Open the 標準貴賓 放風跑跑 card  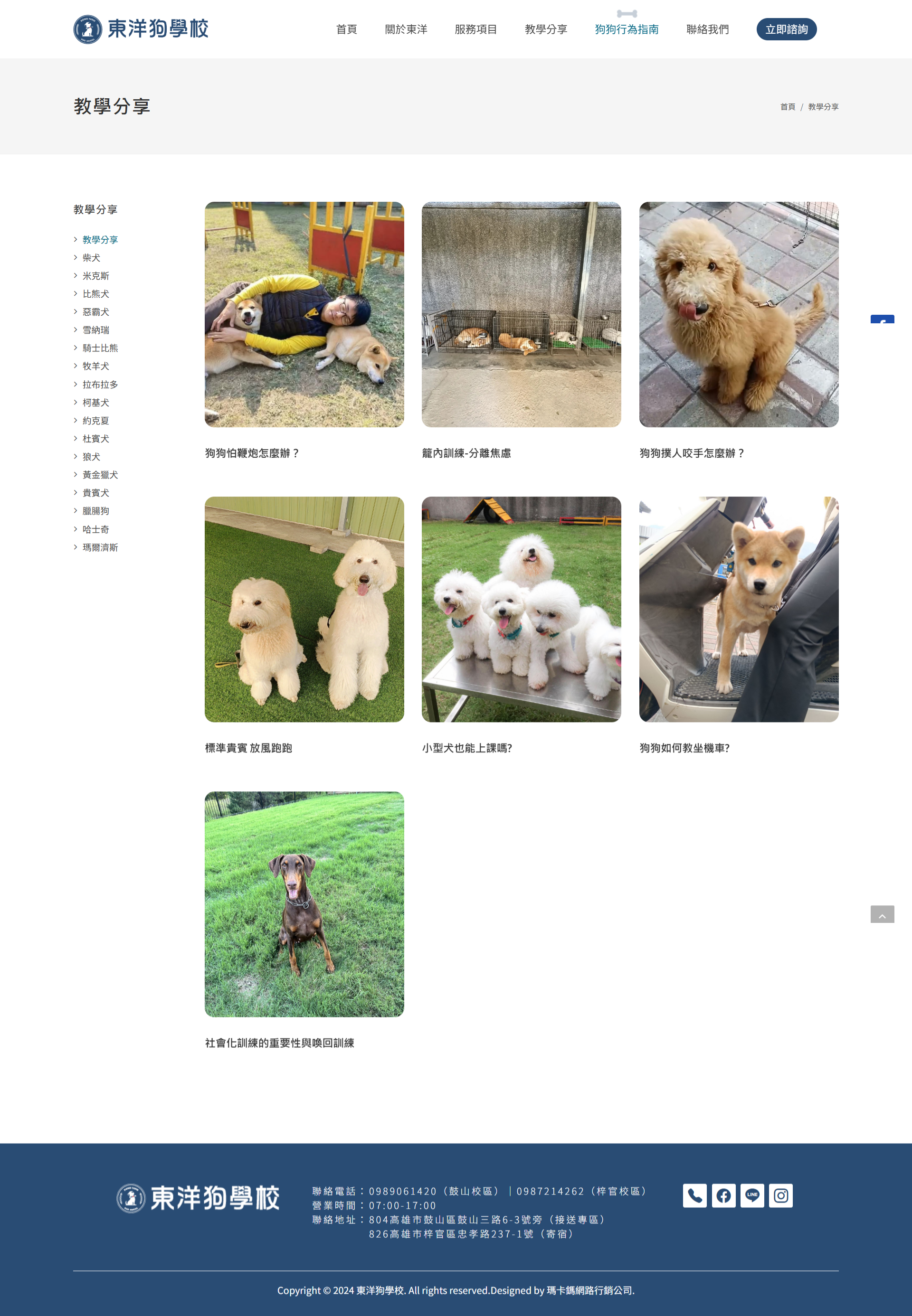[x=248, y=748]
